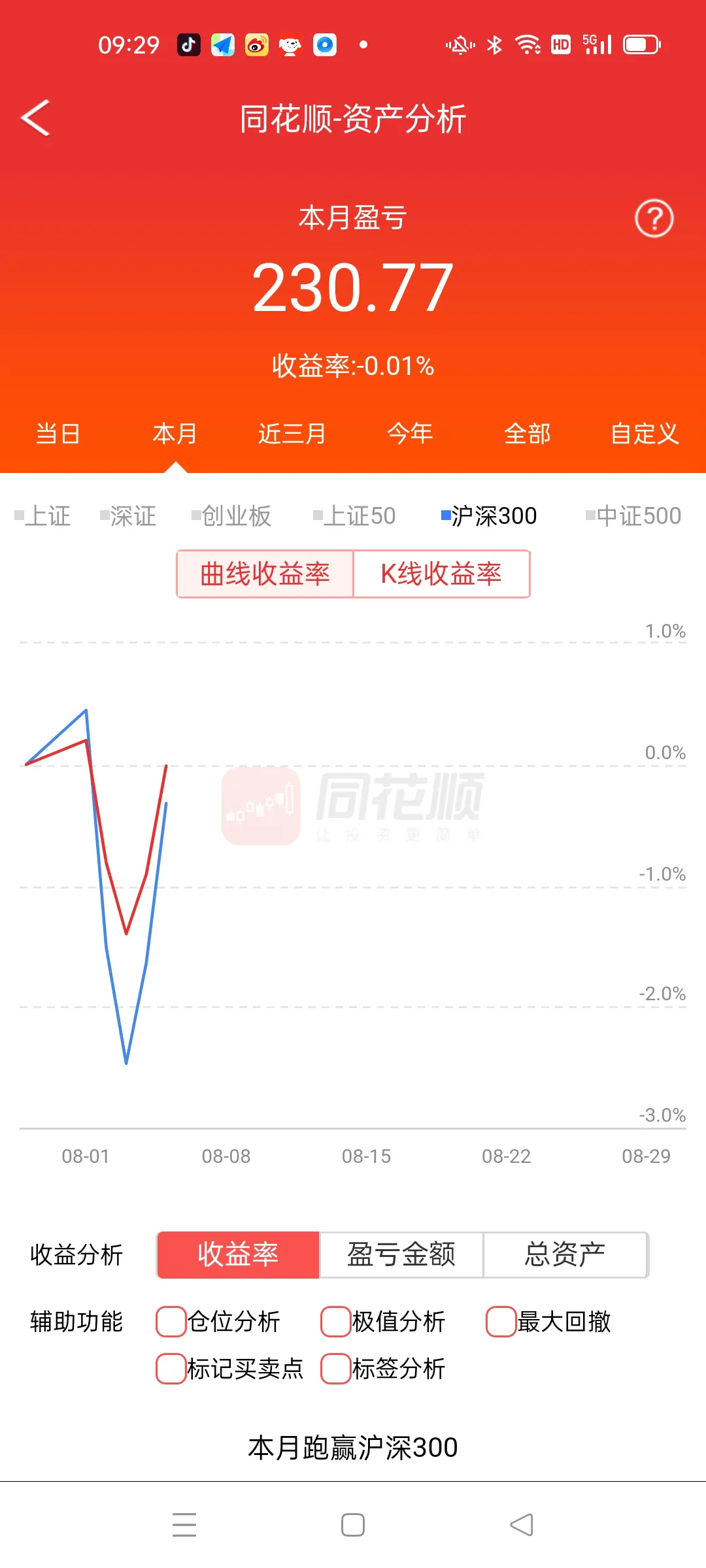Select the 中证500 benchmark
The width and height of the screenshot is (706, 1568).
pyautogui.click(x=634, y=516)
